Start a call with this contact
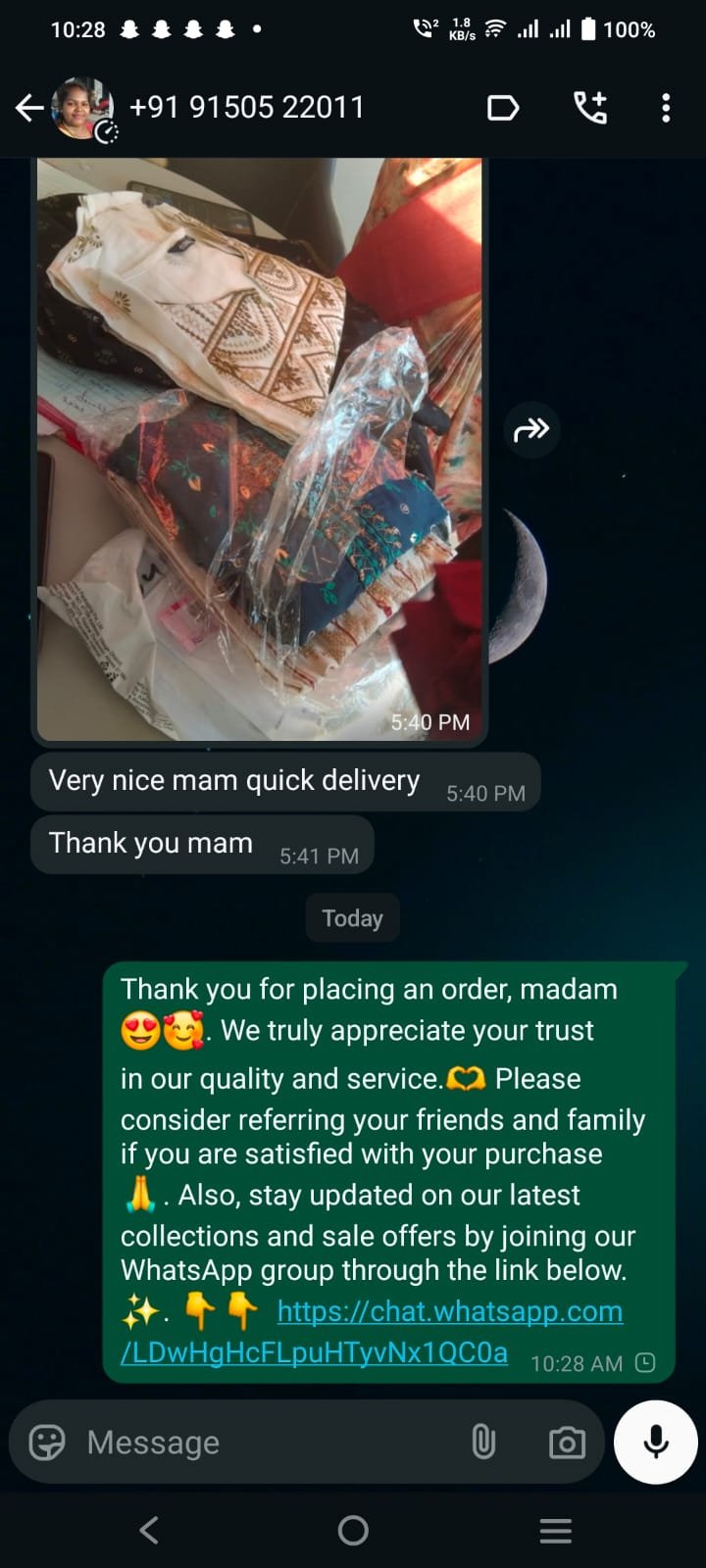 pyautogui.click(x=590, y=108)
